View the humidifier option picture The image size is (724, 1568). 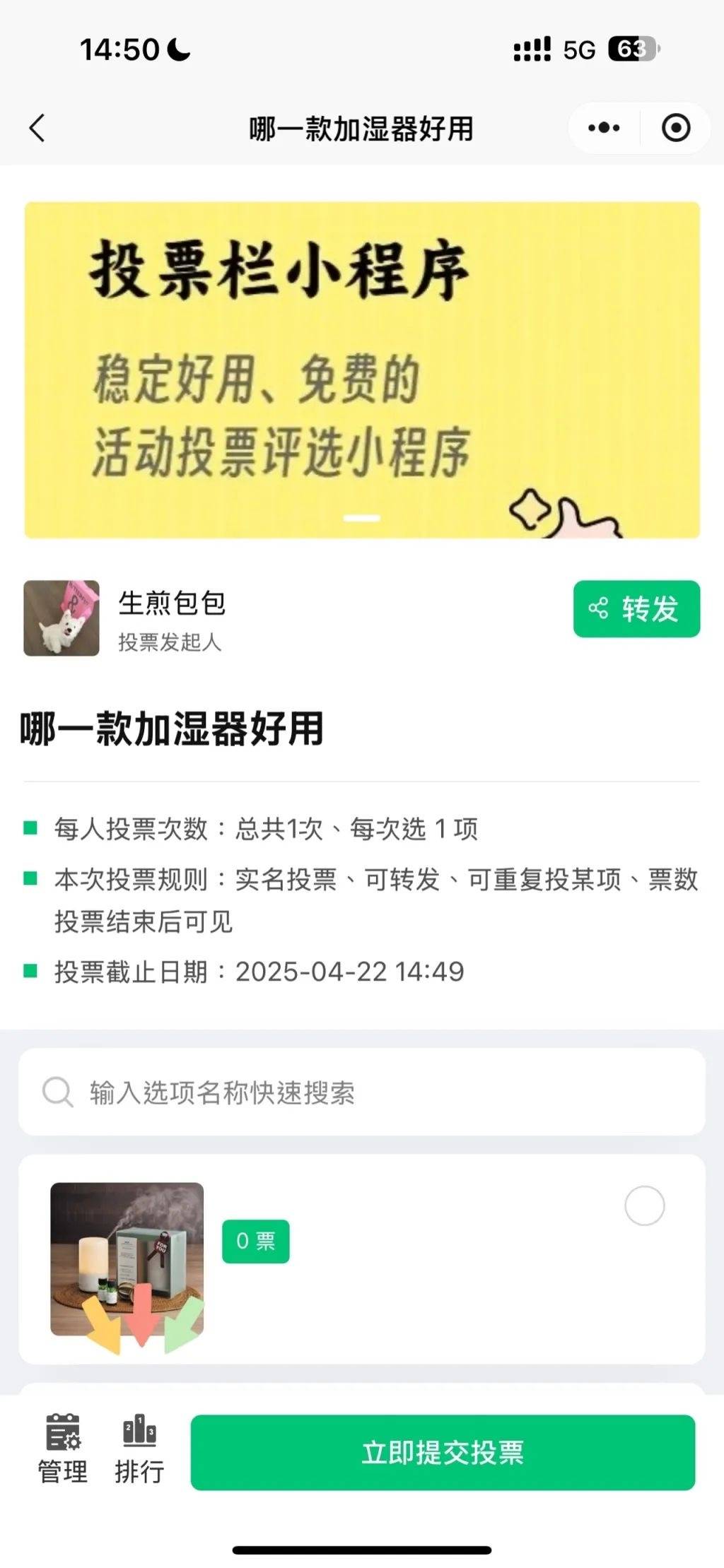pos(127,1259)
